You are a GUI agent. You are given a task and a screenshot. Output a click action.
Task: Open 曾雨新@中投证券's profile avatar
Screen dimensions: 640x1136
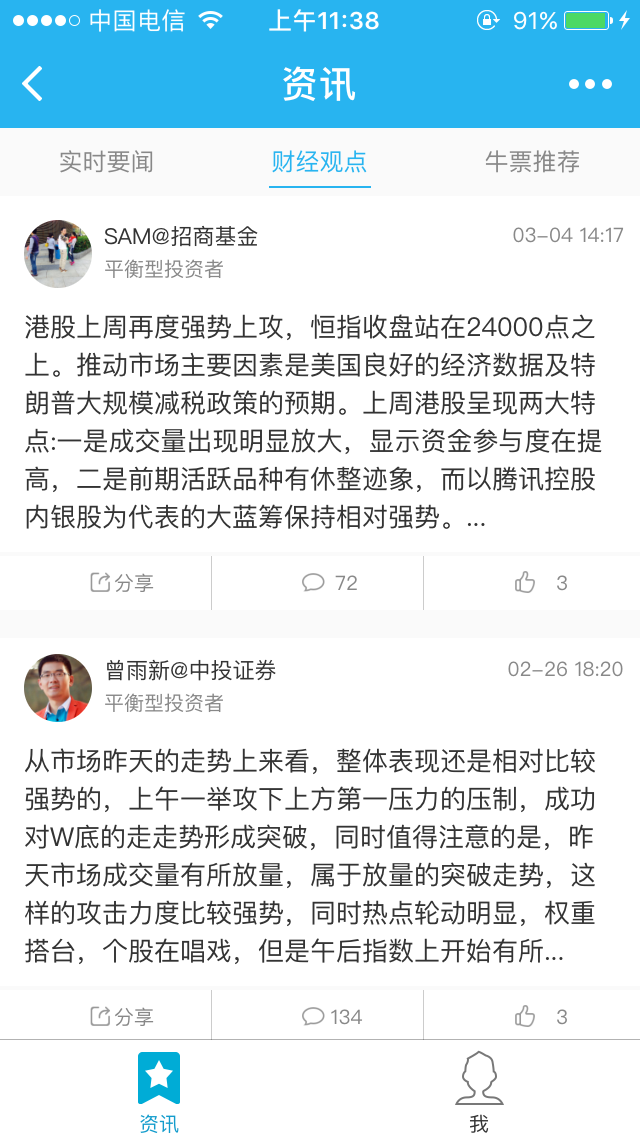pos(58,687)
